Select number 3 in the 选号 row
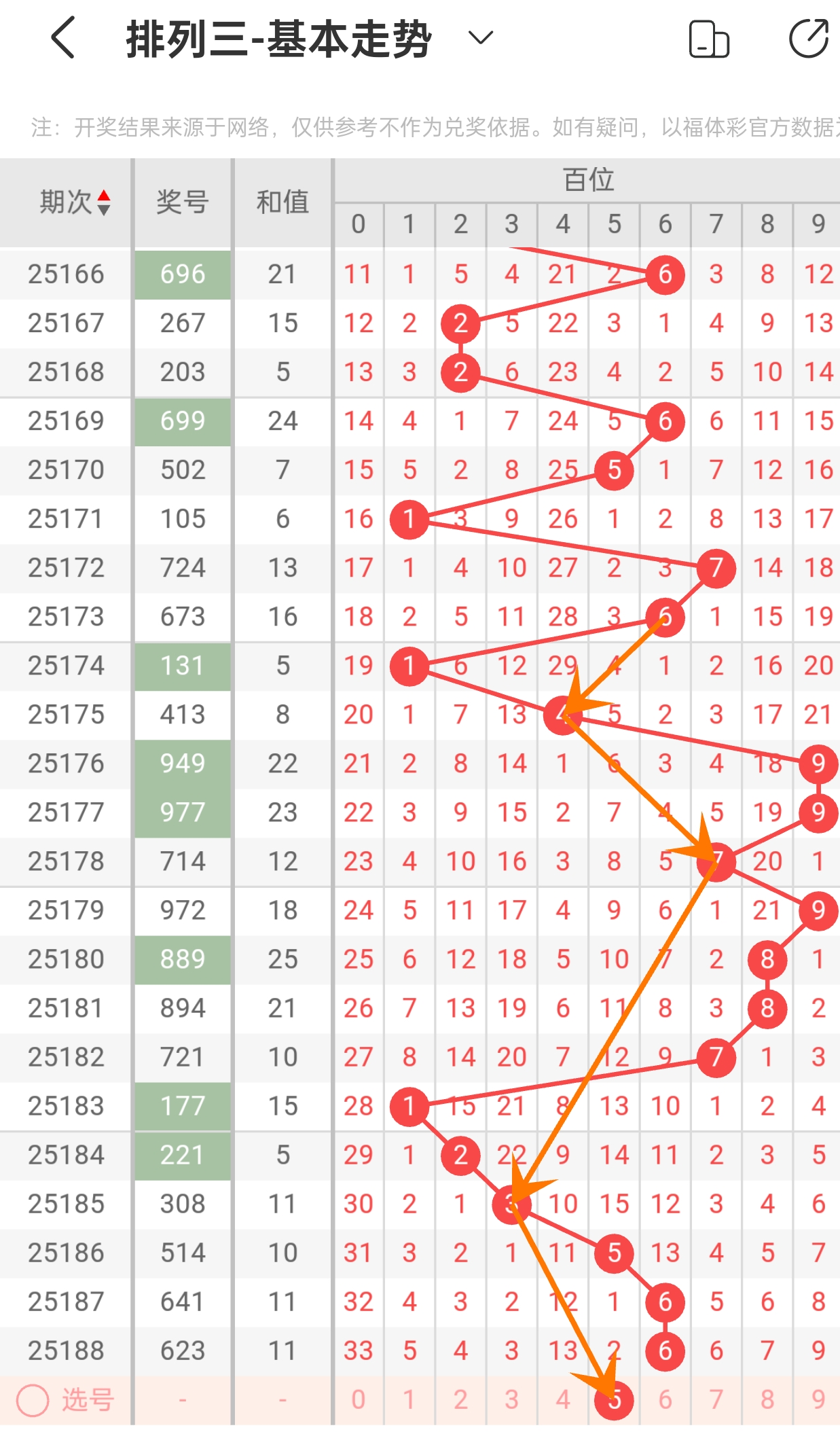Screen dimensions: 840x1432 point(511,1400)
